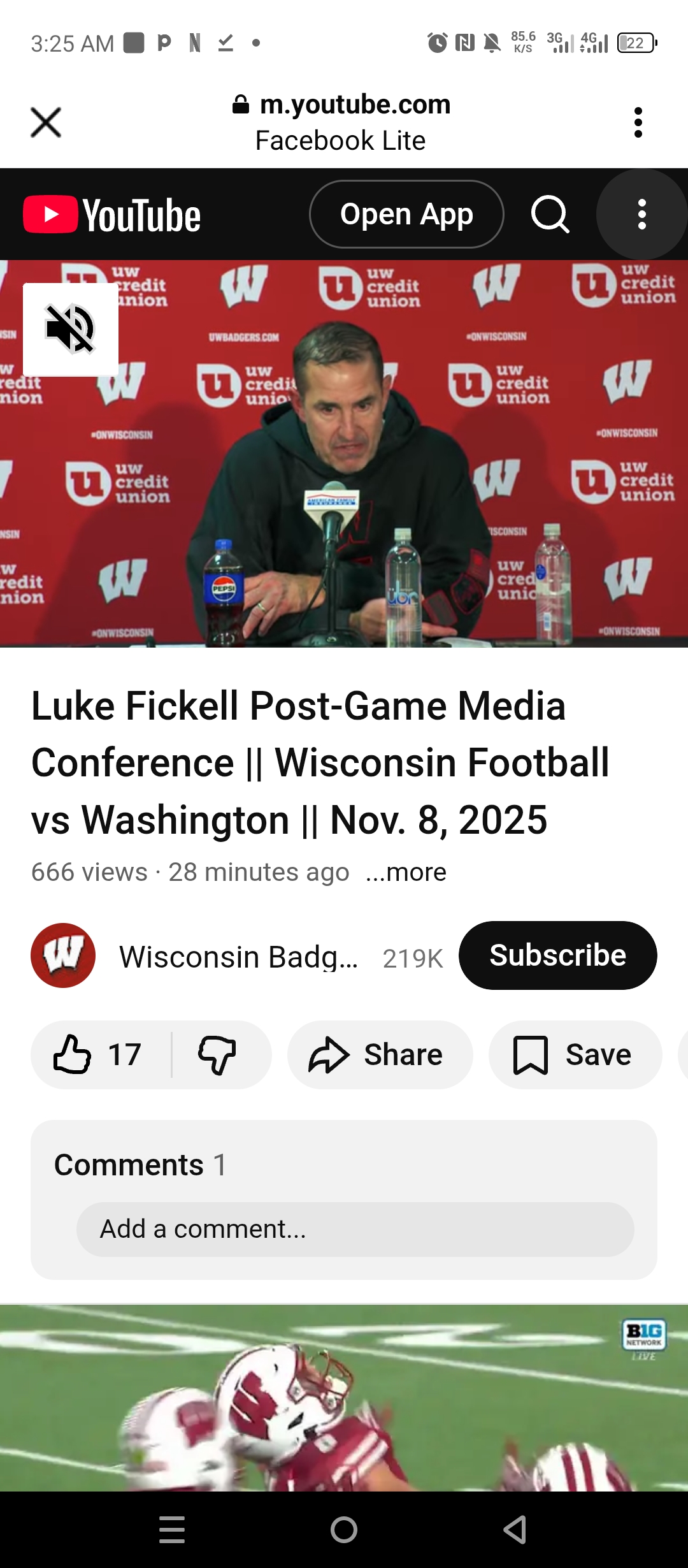Share this press conference video
Viewport: 688px width, 1568px height.
coord(380,1055)
